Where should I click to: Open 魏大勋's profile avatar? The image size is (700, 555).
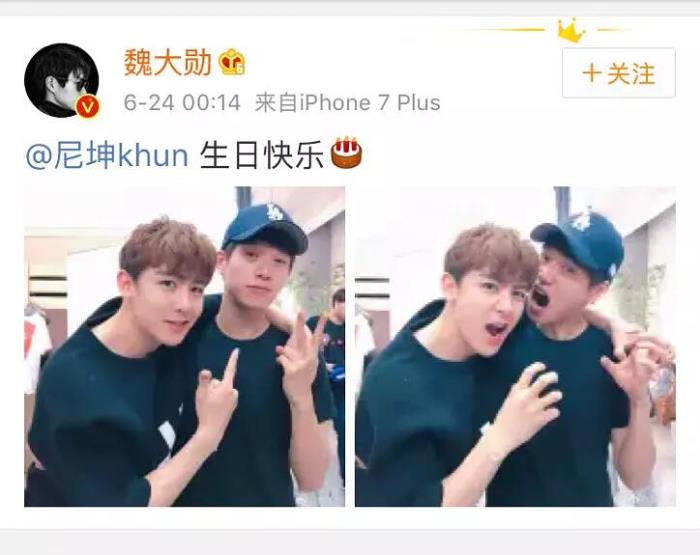pos(61,80)
